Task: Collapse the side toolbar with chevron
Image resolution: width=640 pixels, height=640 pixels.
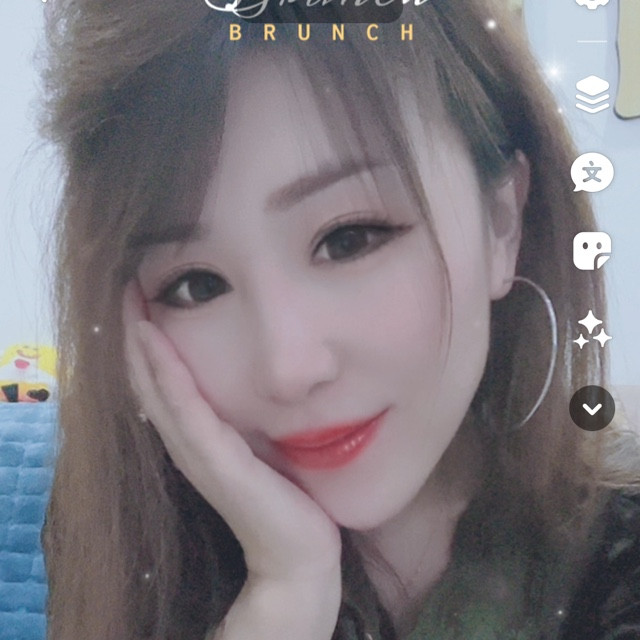Action: click(592, 408)
